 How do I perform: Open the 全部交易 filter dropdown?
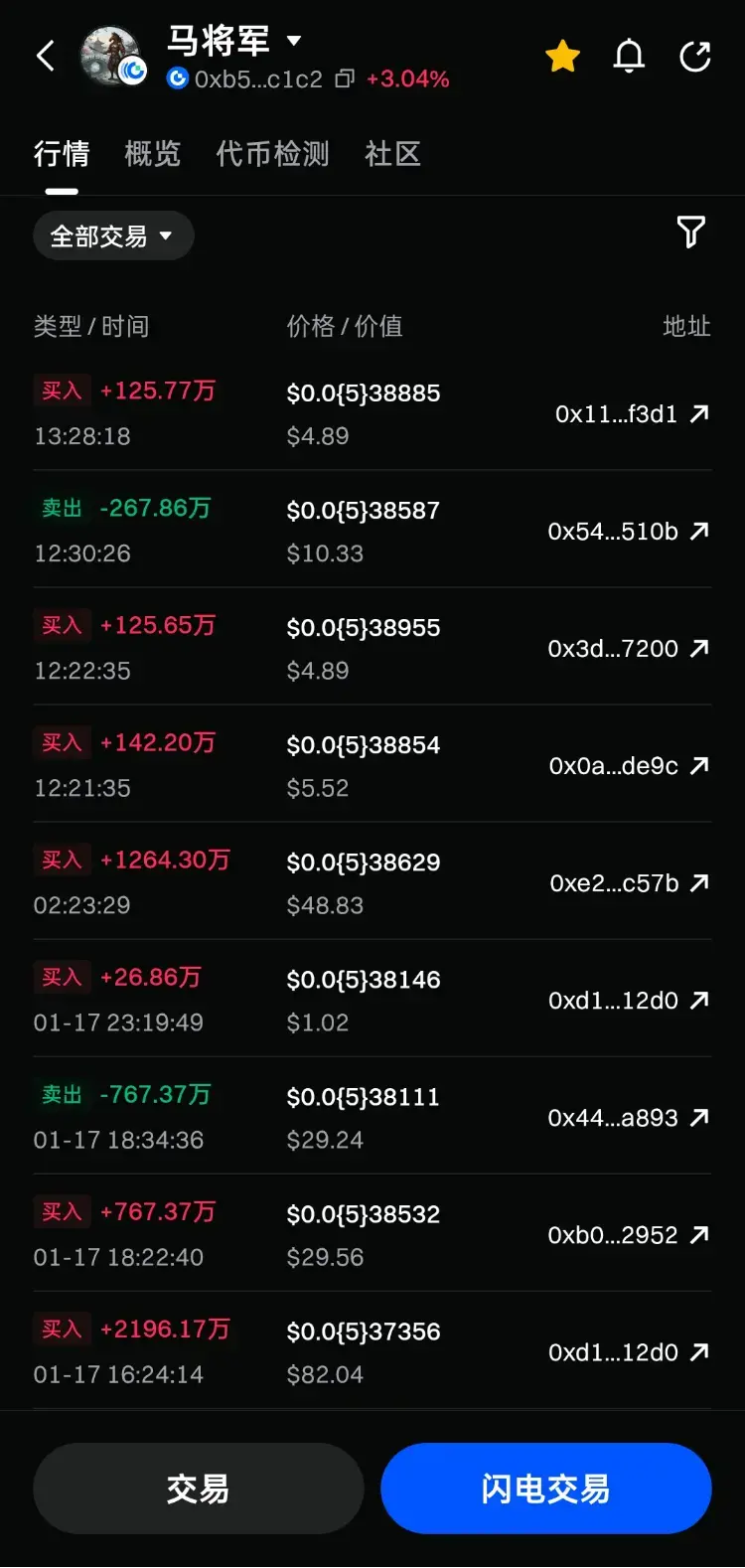[x=113, y=236]
